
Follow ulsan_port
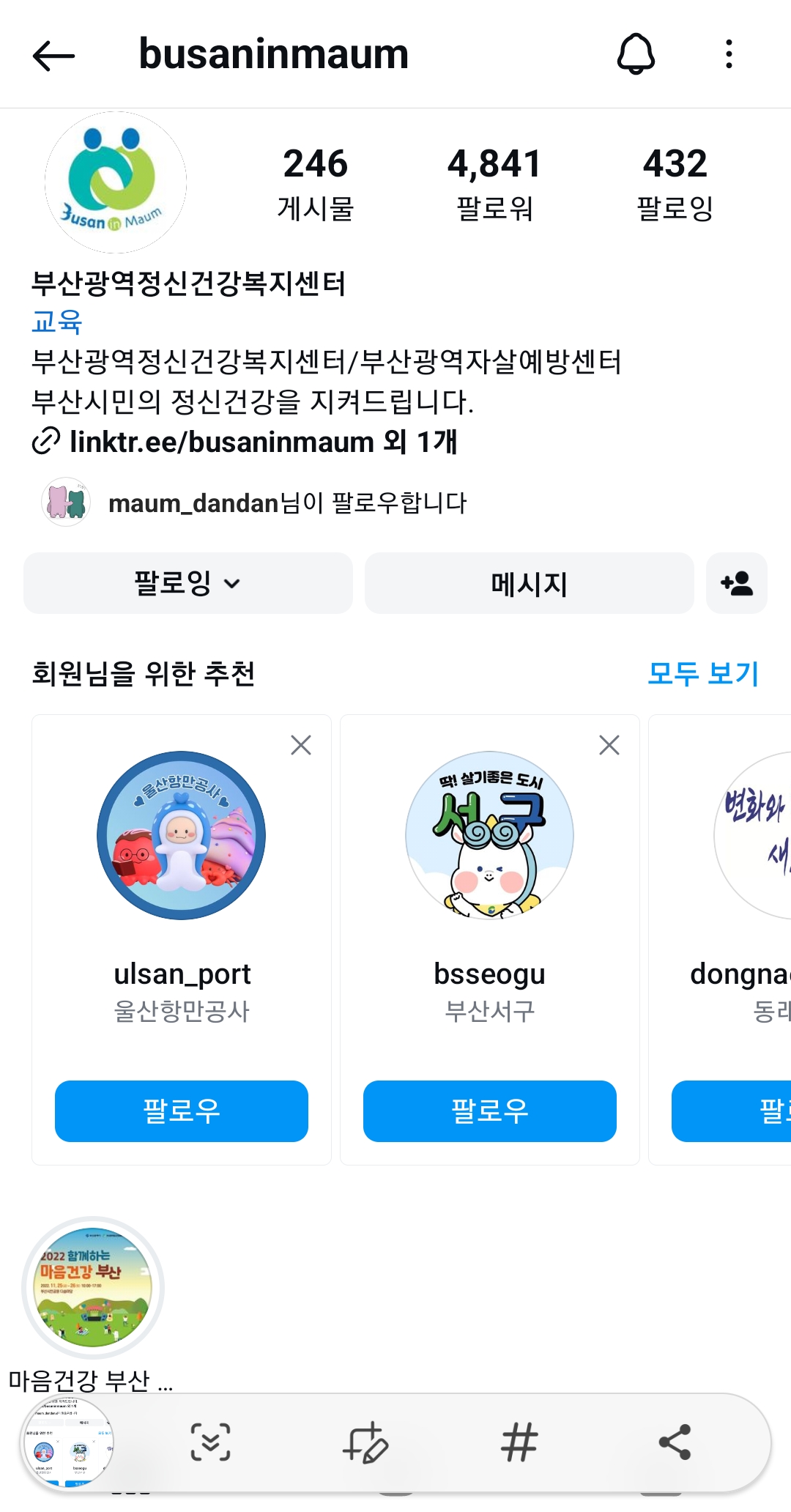182,1111
